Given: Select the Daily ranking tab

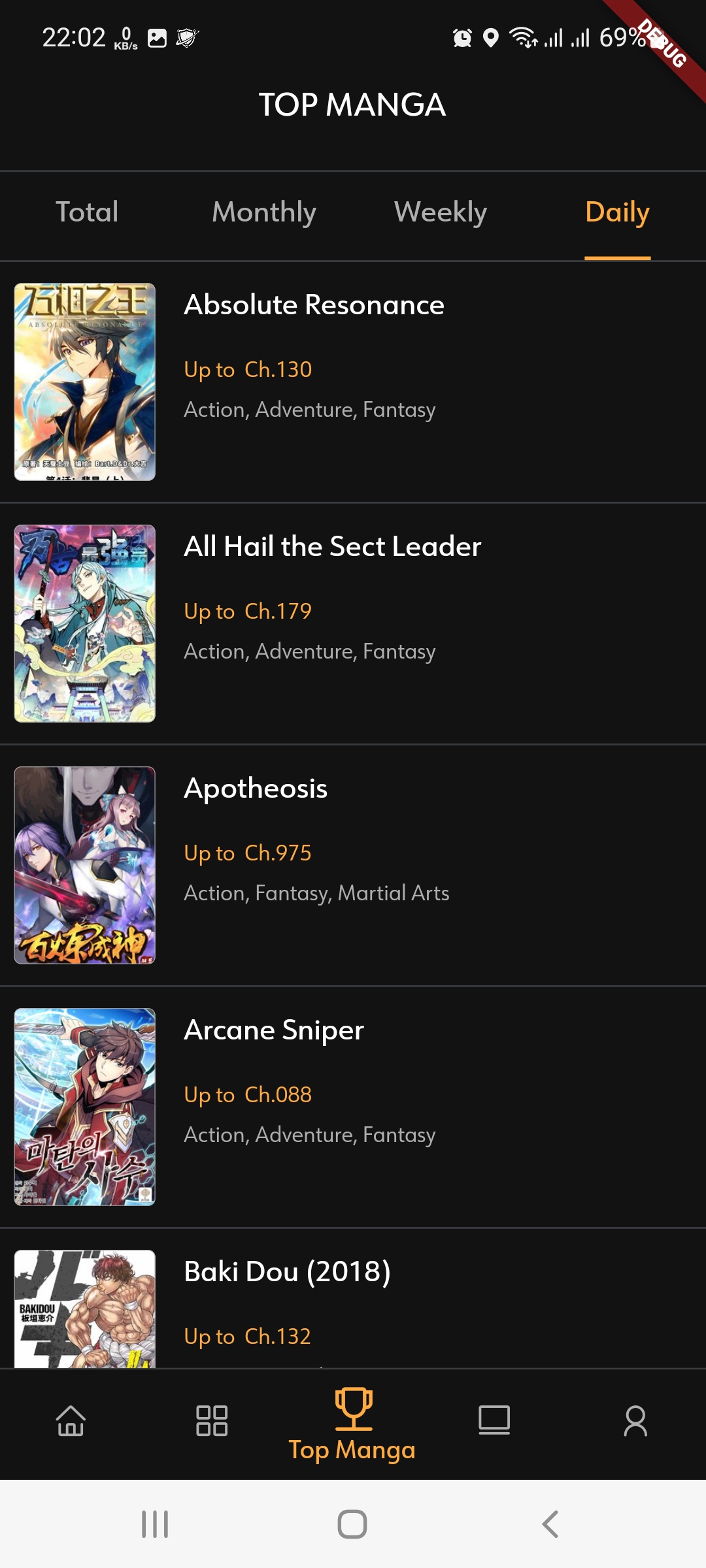Looking at the screenshot, I should (x=617, y=212).
